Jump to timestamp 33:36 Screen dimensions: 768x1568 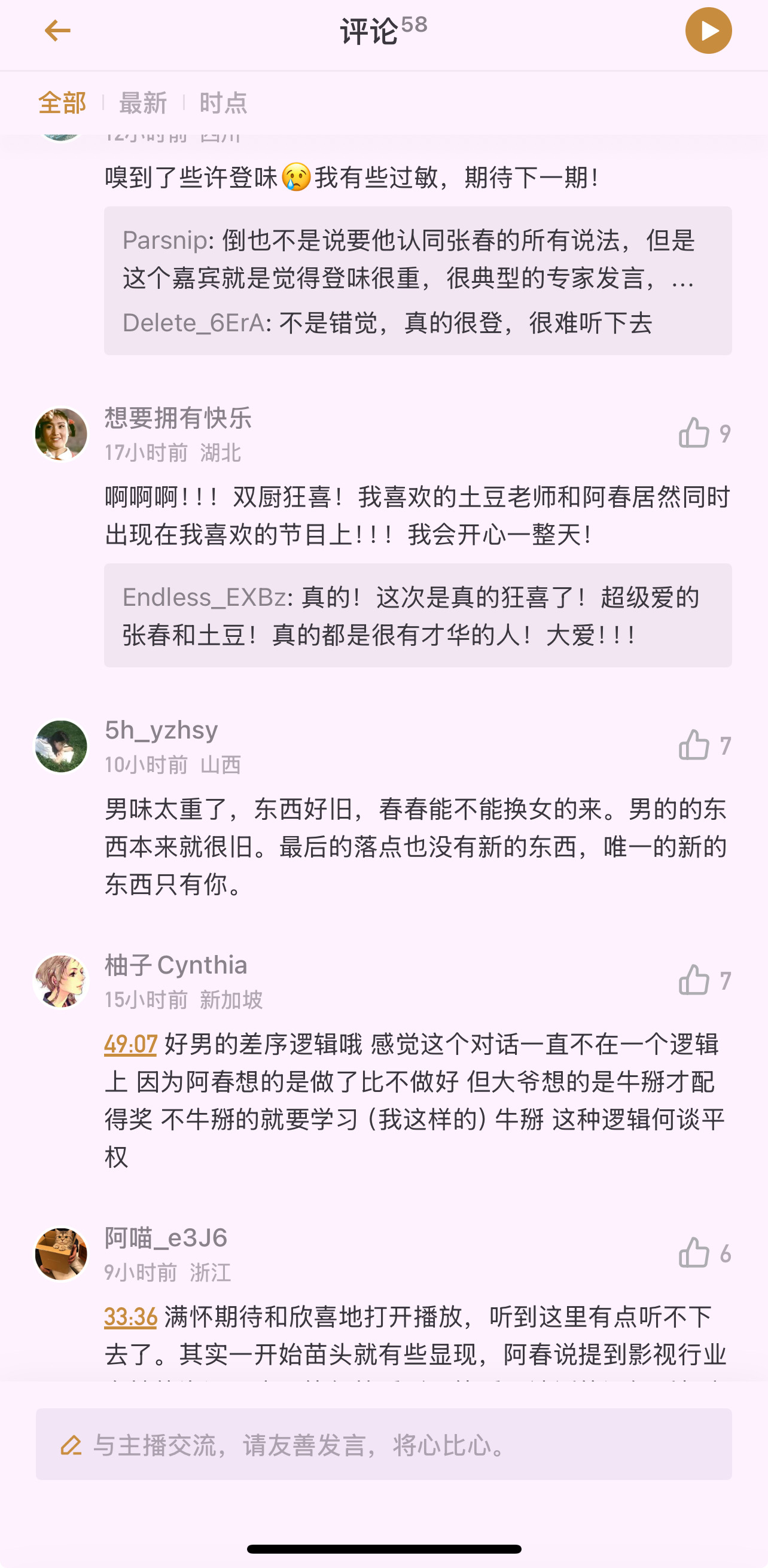[x=131, y=1317]
